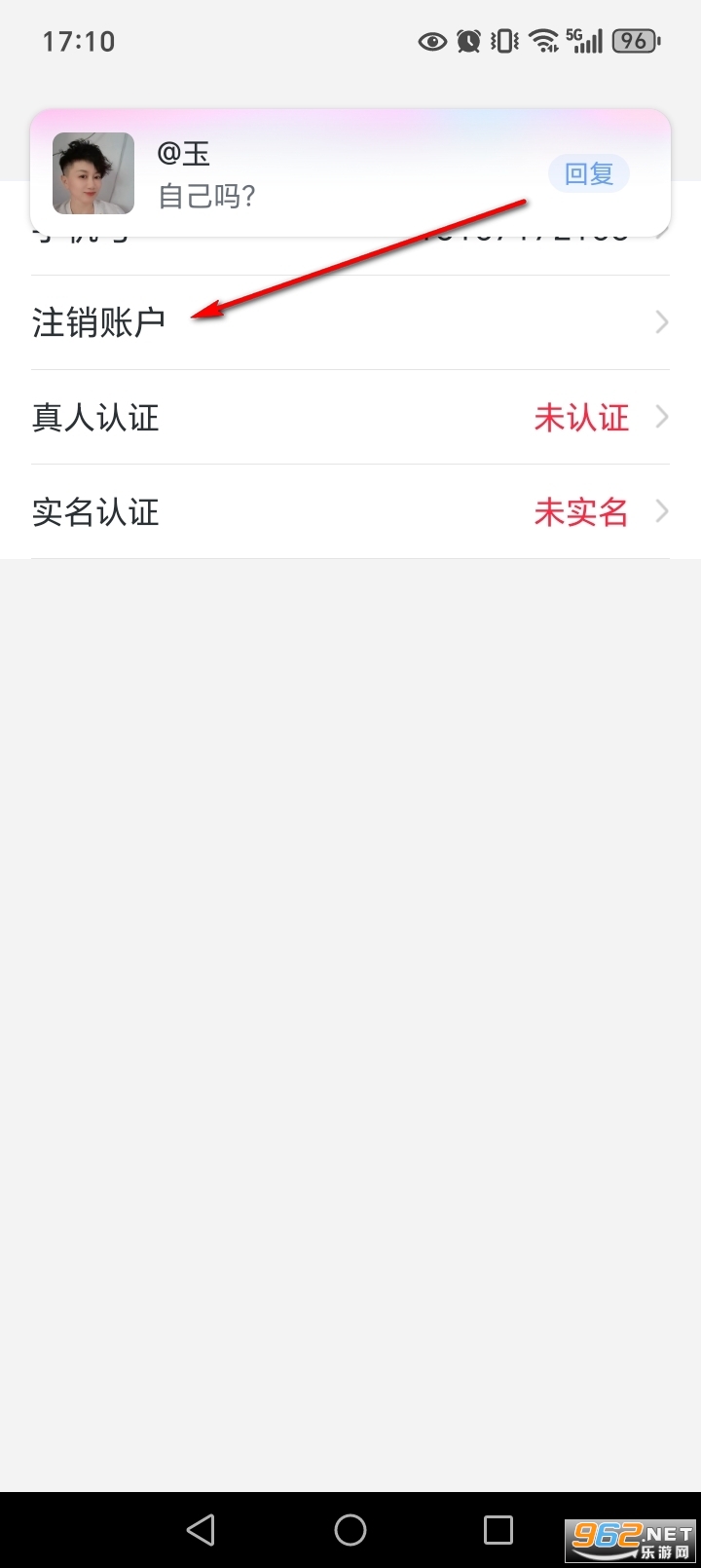Open the 注销账户 settings entry
The height and width of the screenshot is (1568, 701).
98,321
